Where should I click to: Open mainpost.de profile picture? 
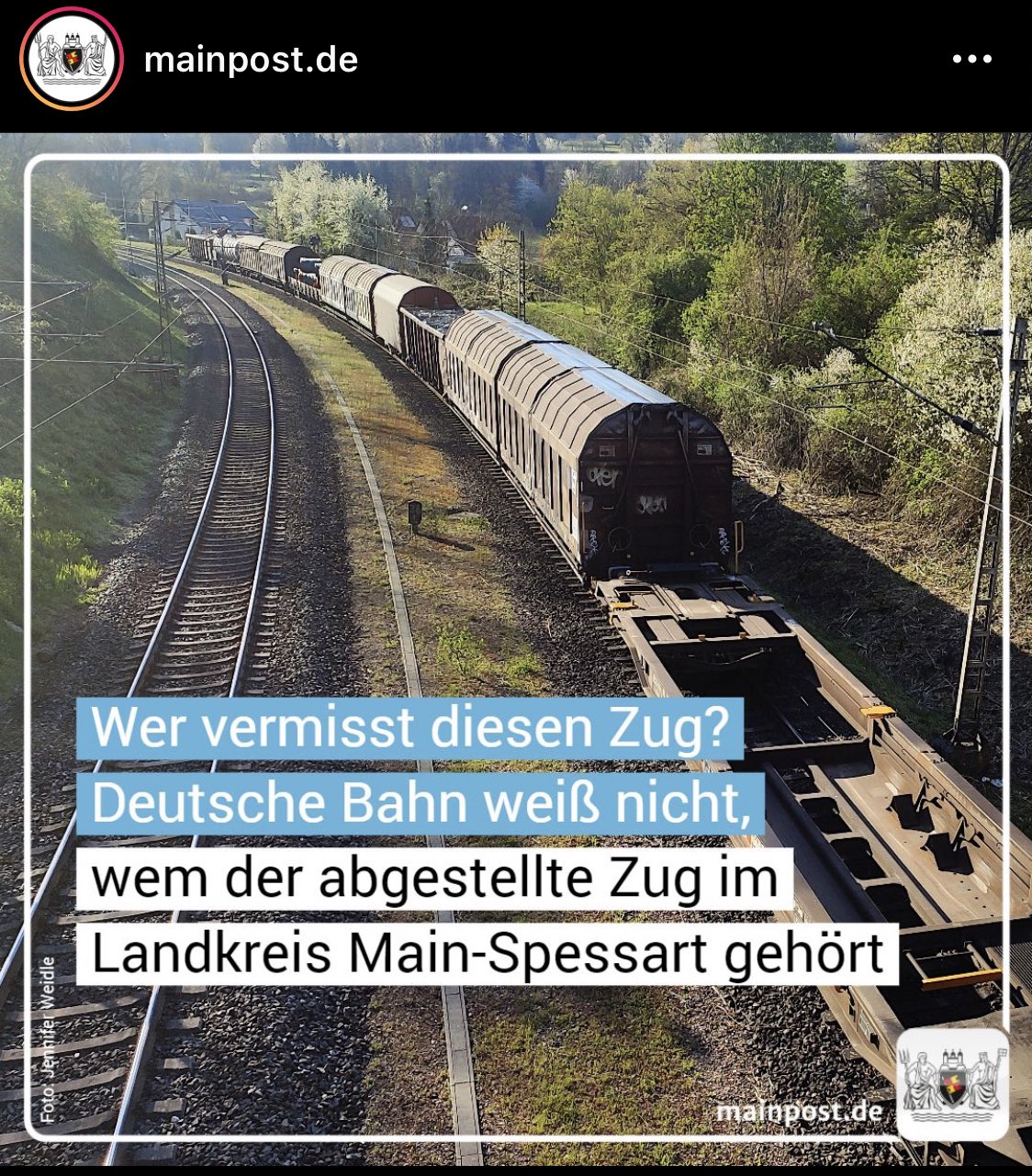click(72, 61)
